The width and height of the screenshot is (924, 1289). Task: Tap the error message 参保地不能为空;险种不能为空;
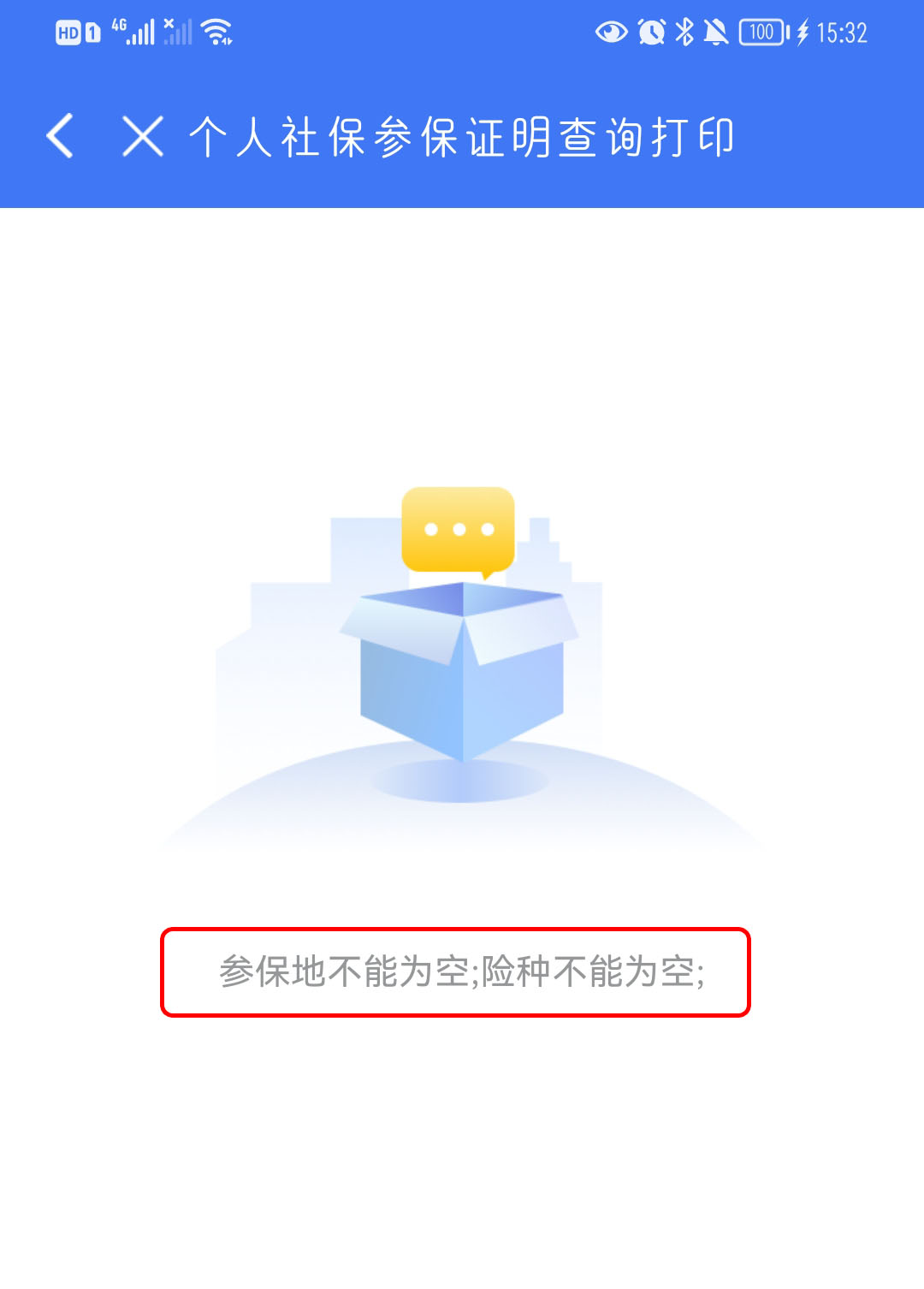pos(459,971)
